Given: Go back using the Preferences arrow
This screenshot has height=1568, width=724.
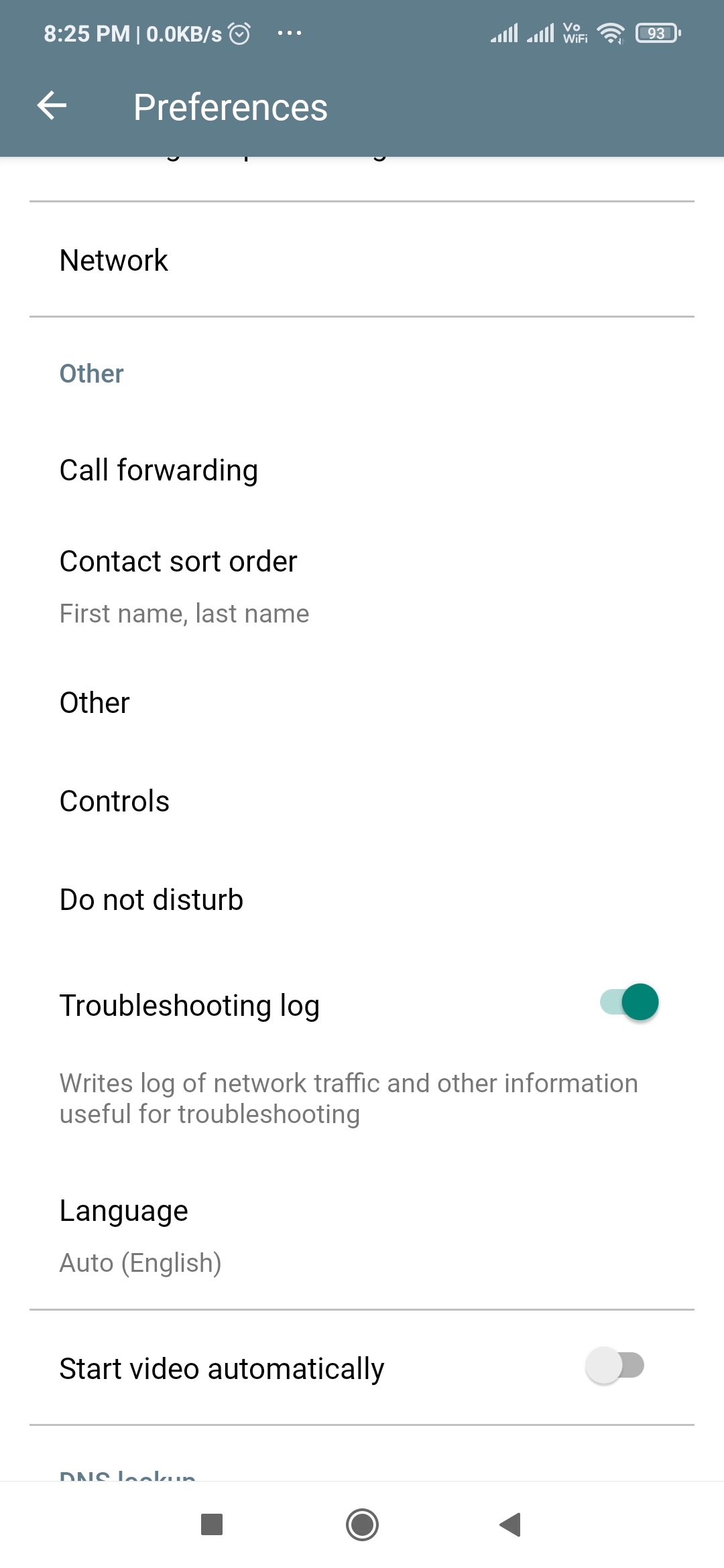Looking at the screenshot, I should pos(52,106).
